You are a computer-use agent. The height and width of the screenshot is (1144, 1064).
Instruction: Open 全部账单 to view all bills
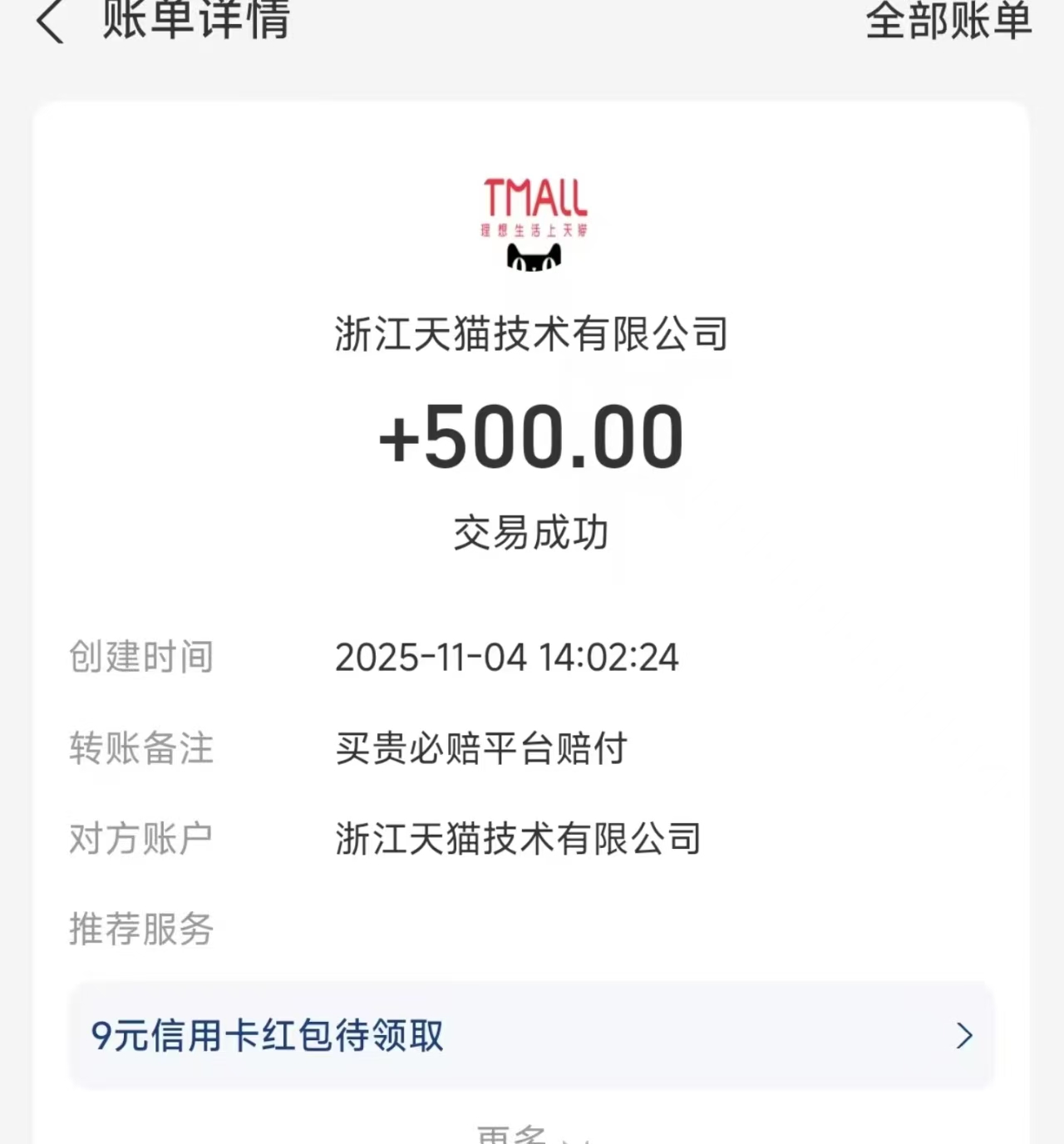pyautogui.click(x=948, y=20)
